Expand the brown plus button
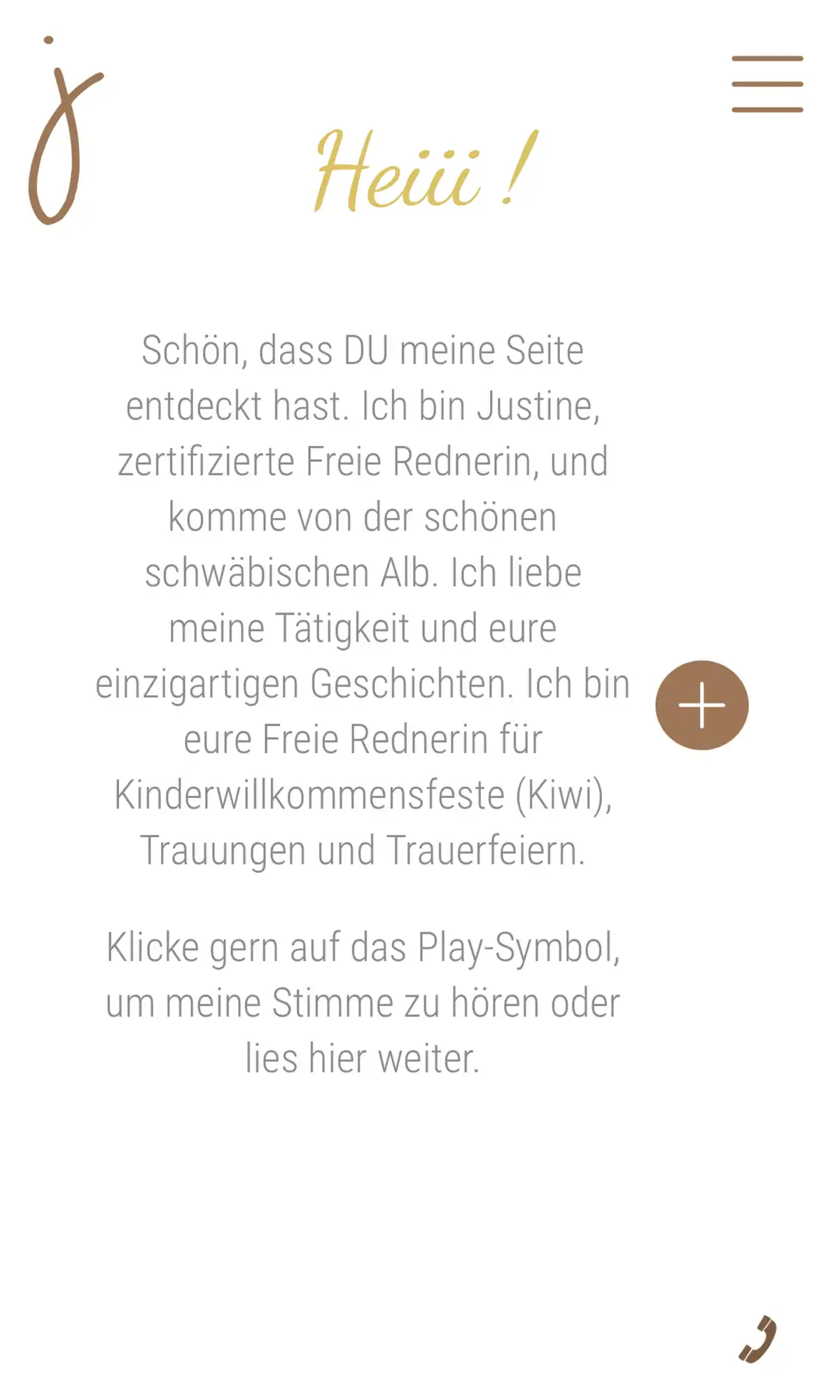Image resolution: width=840 pixels, height=1400 pixels. point(701,705)
